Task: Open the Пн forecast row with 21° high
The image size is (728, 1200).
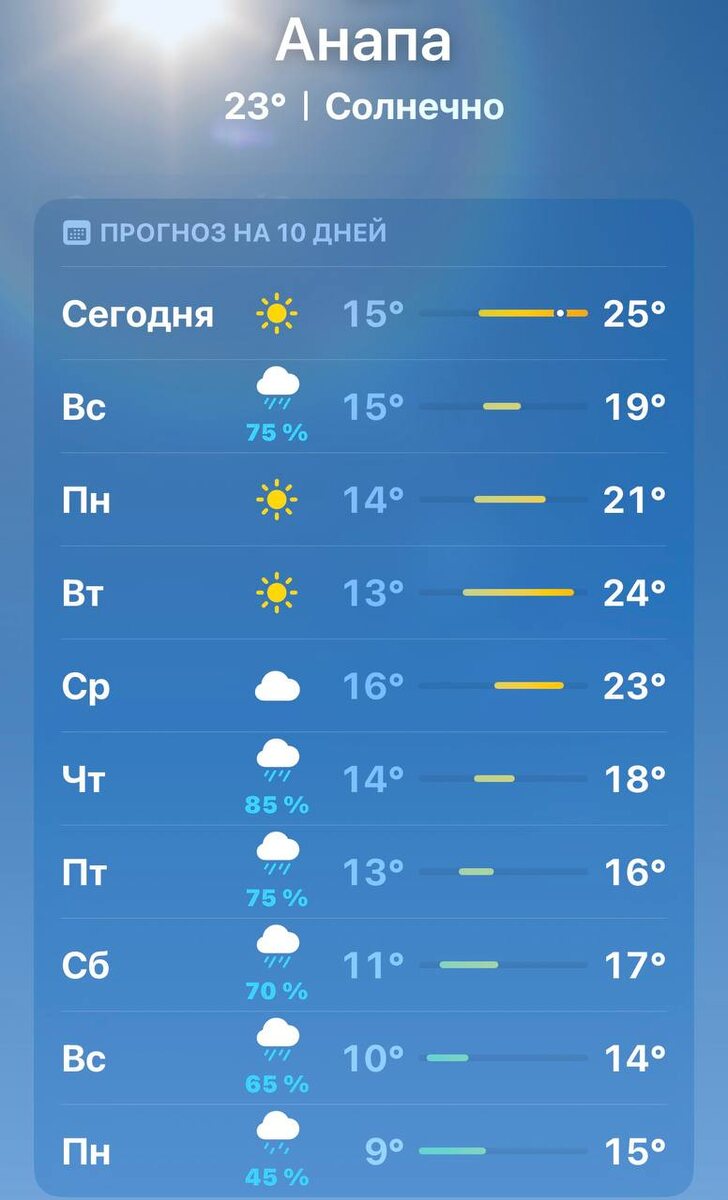Action: (x=364, y=499)
